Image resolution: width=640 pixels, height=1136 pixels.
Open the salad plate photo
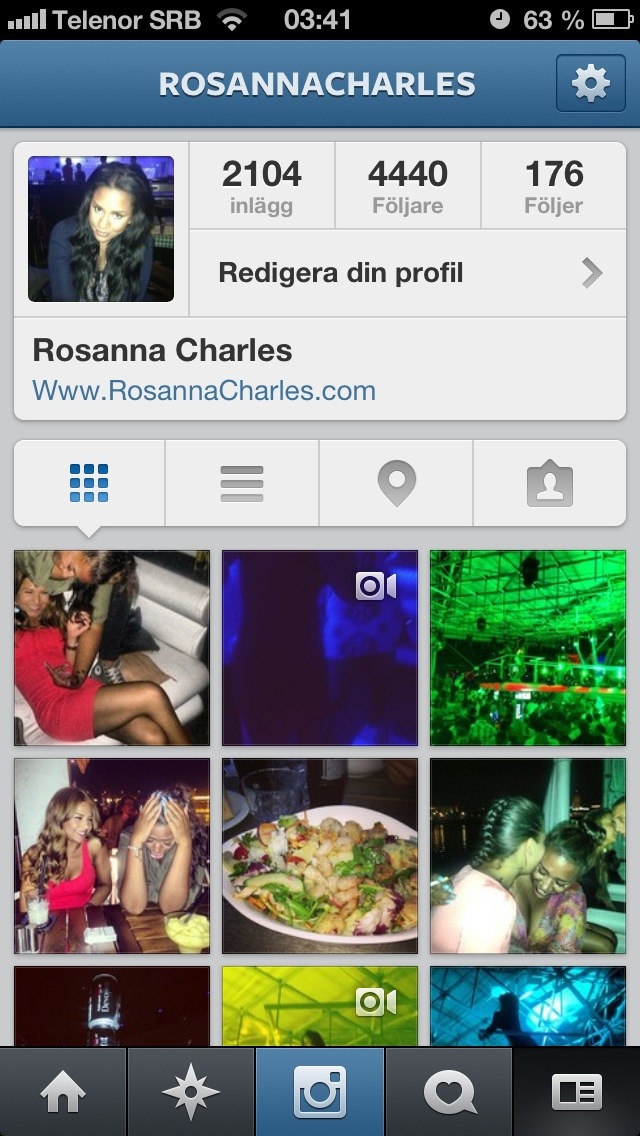(x=320, y=856)
